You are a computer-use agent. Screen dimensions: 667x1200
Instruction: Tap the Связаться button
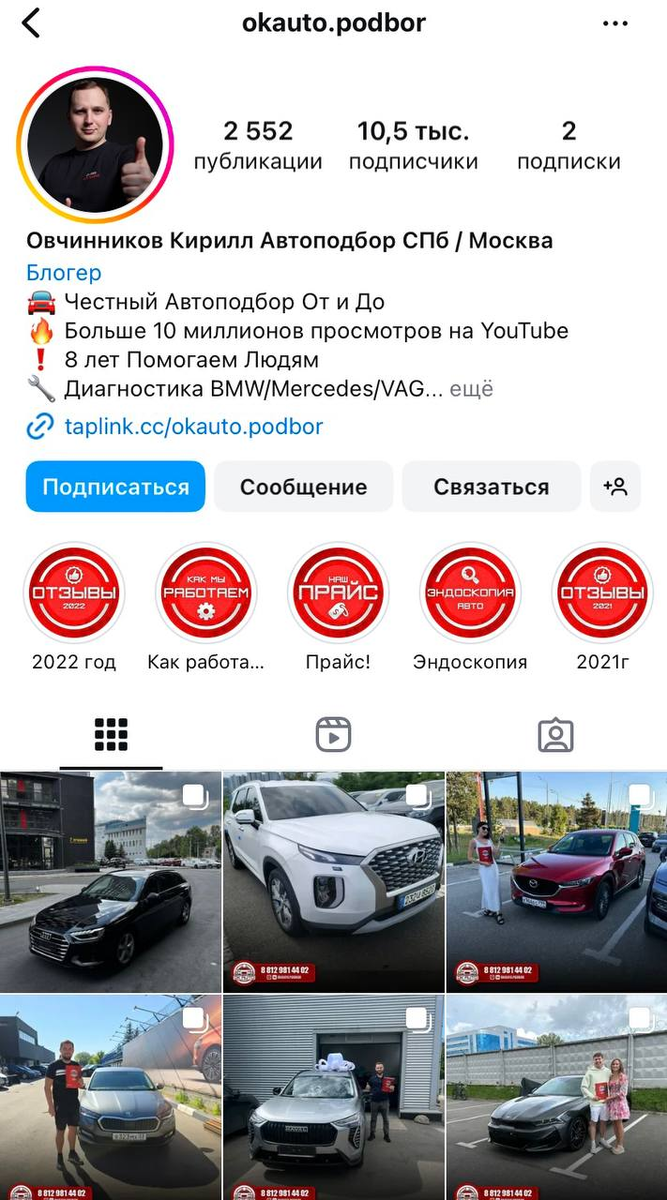tap(491, 487)
